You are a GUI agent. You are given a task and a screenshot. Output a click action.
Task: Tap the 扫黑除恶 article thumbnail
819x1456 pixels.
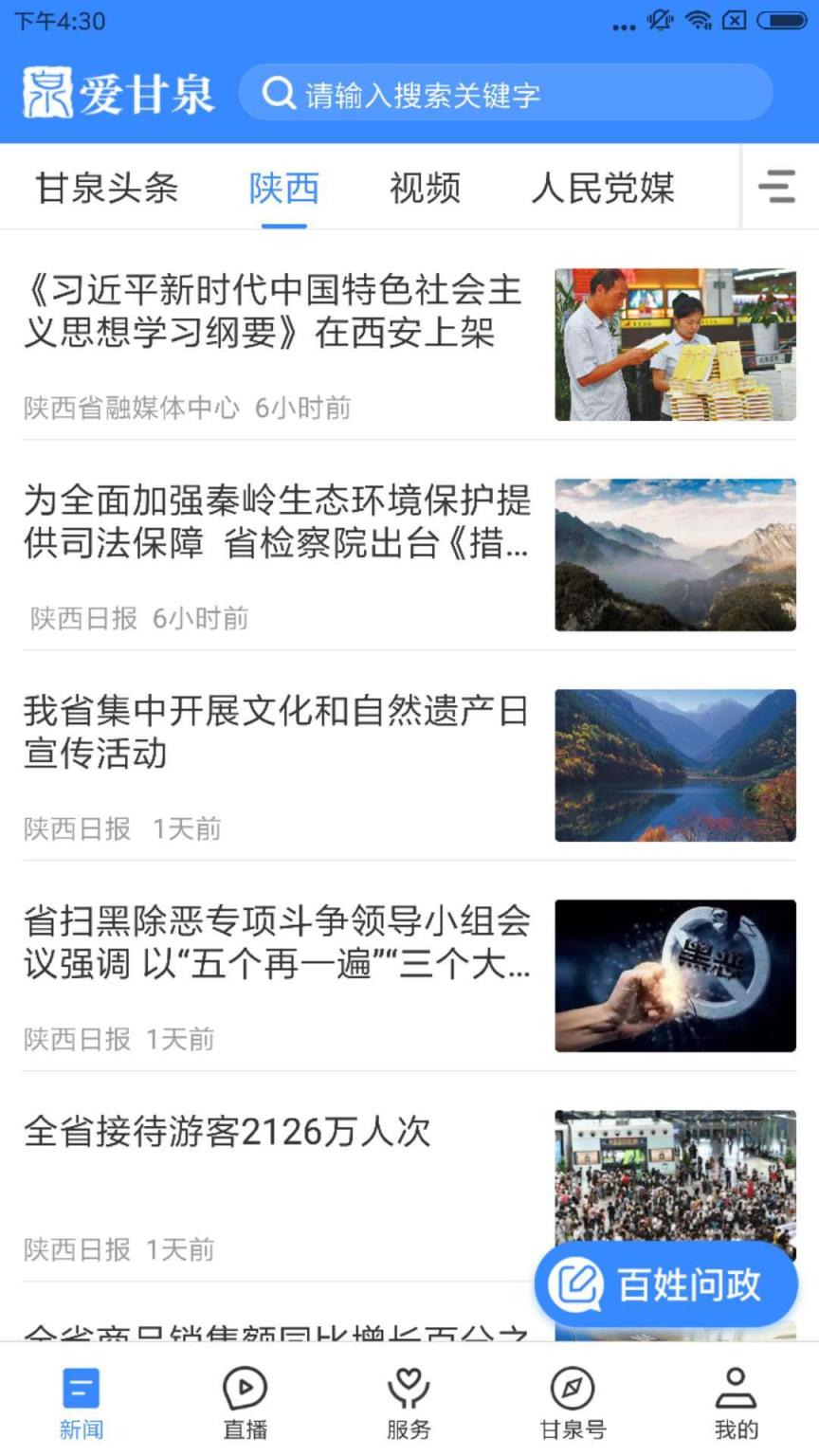[675, 974]
